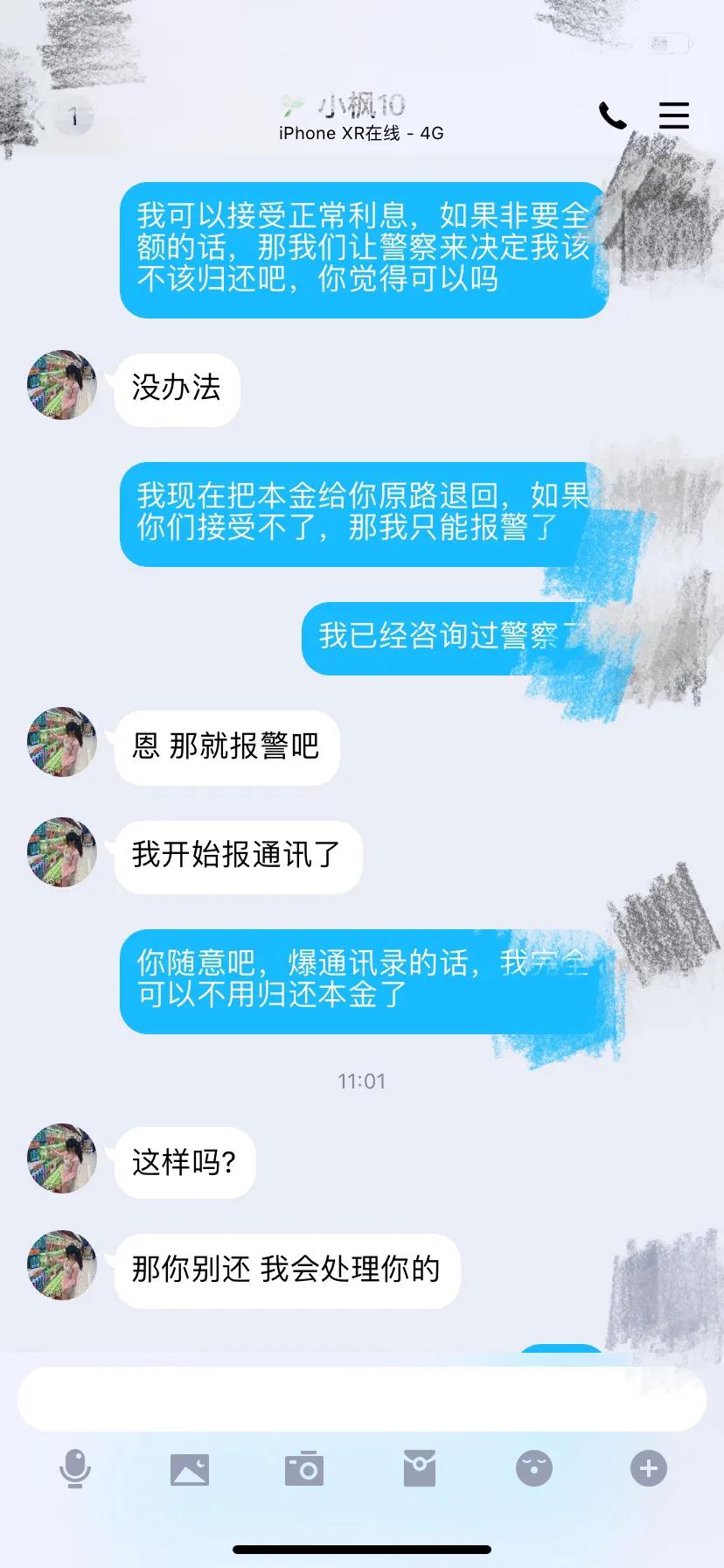Tap the avatar beside 这样吗 message

[61, 1157]
